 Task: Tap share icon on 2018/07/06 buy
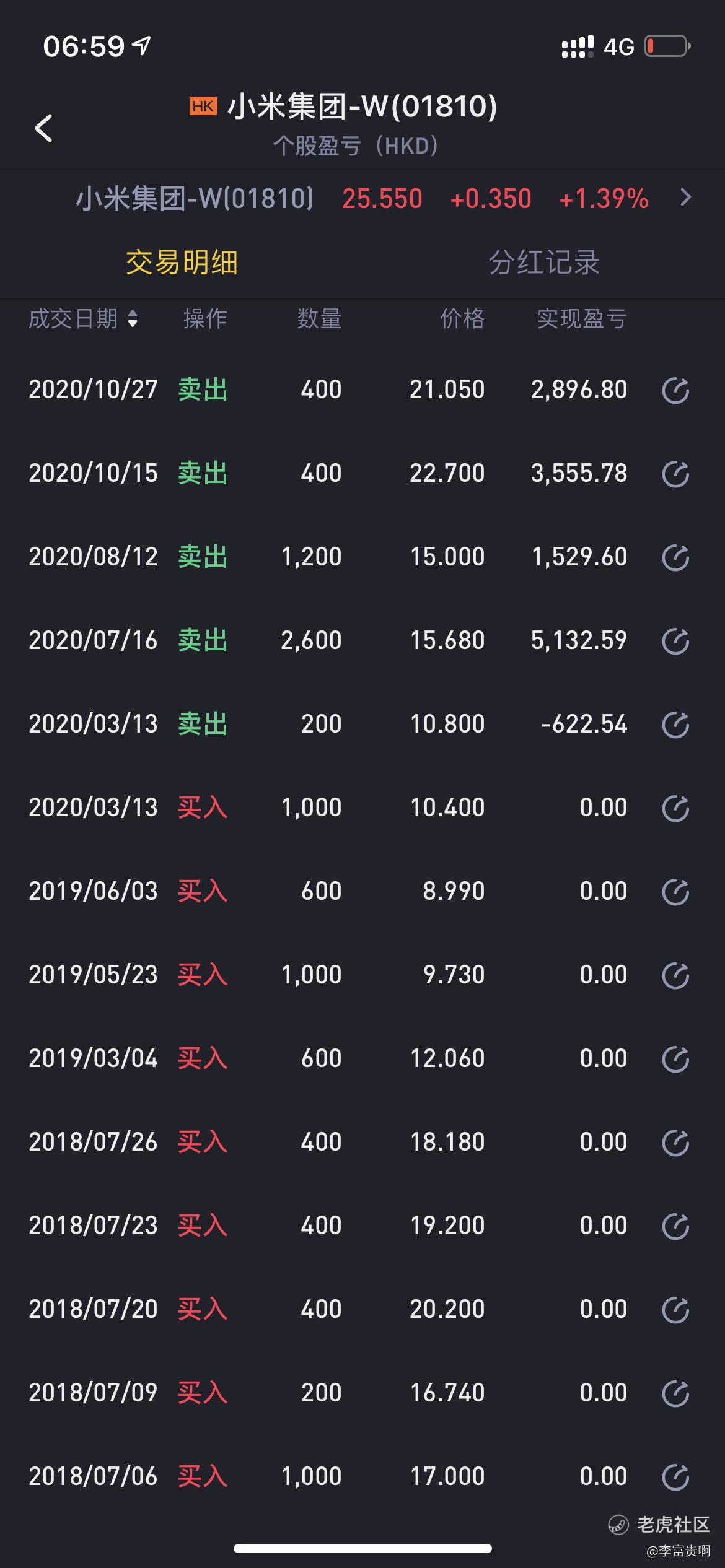(x=675, y=1477)
